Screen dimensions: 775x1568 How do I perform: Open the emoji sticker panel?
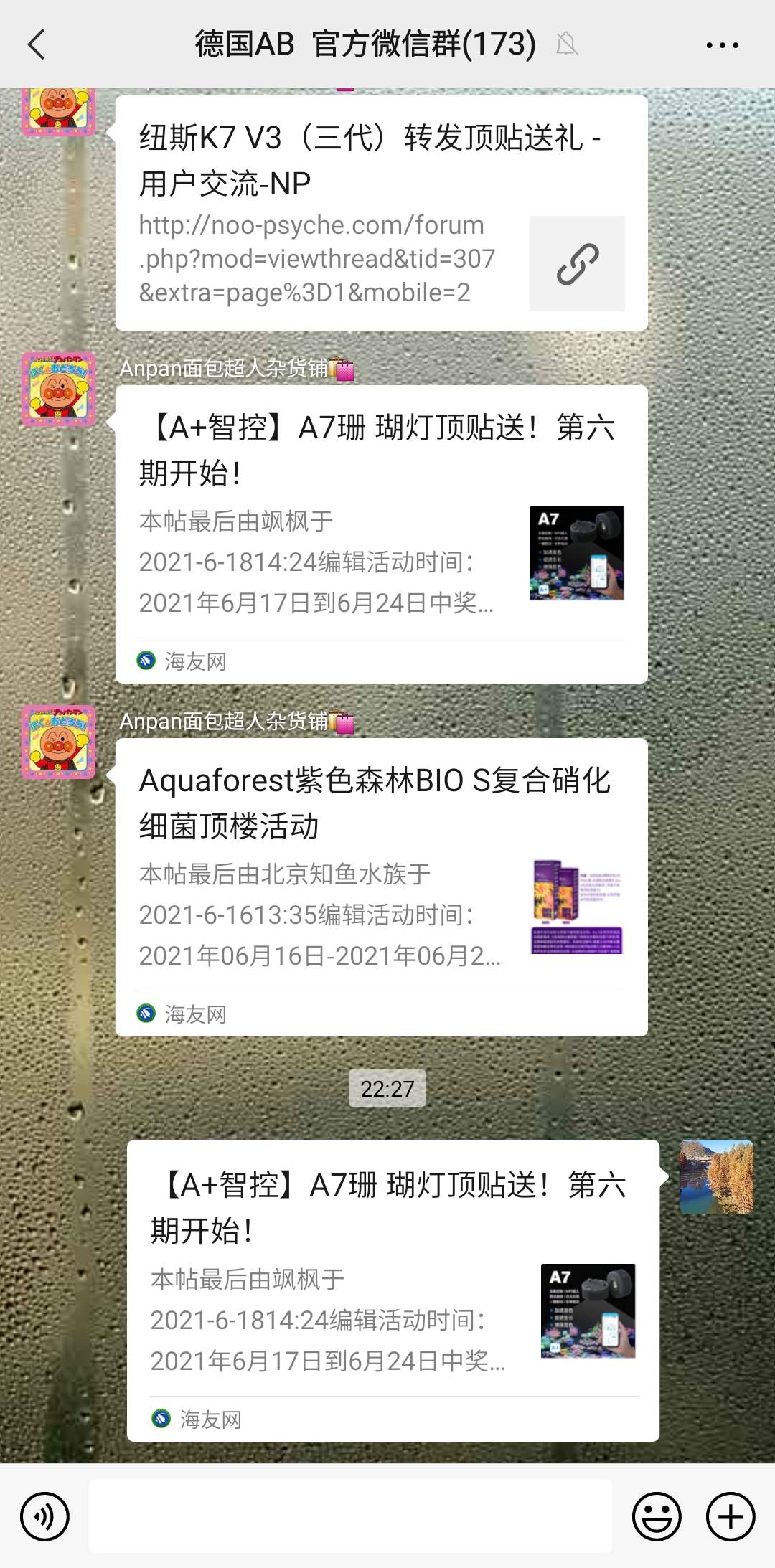pyautogui.click(x=656, y=1516)
